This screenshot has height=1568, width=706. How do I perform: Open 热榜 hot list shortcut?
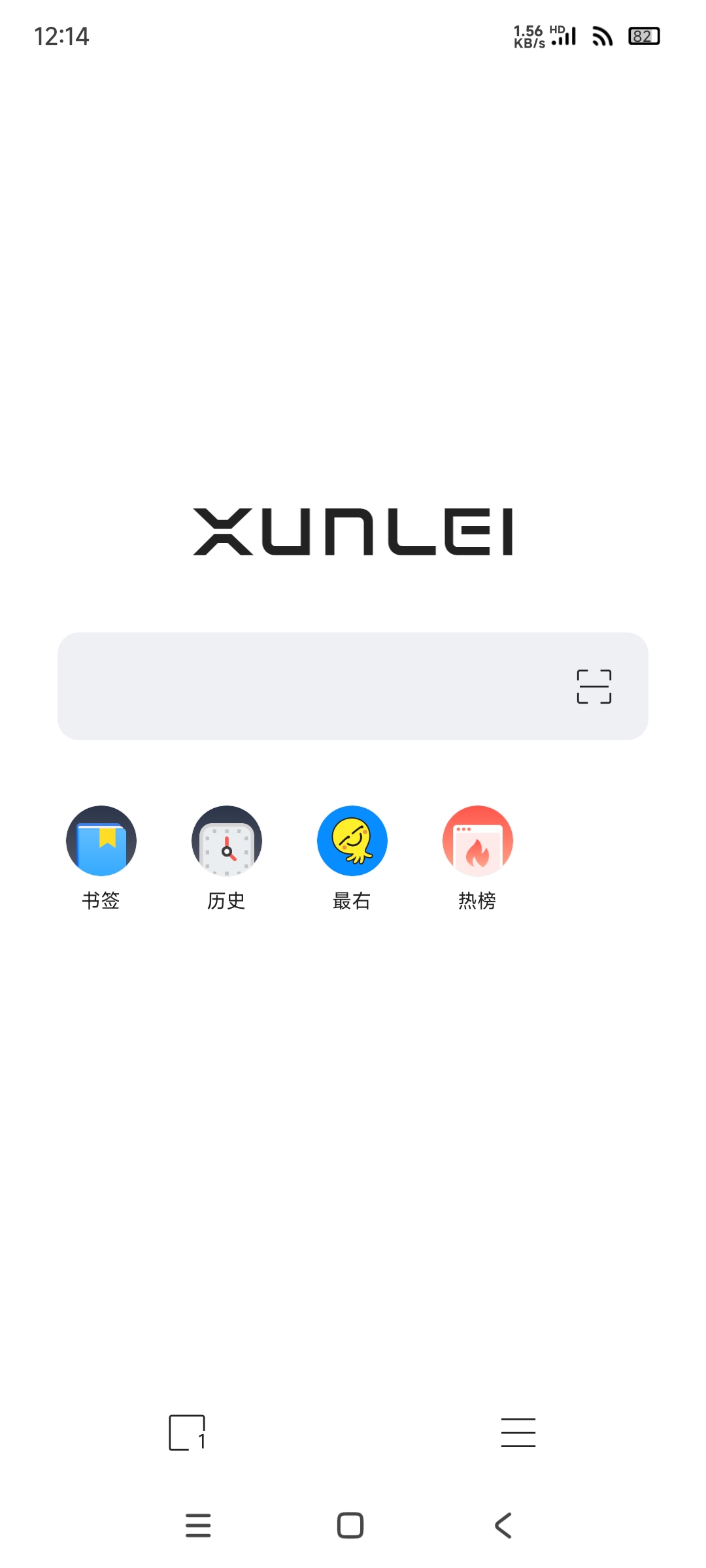478,841
